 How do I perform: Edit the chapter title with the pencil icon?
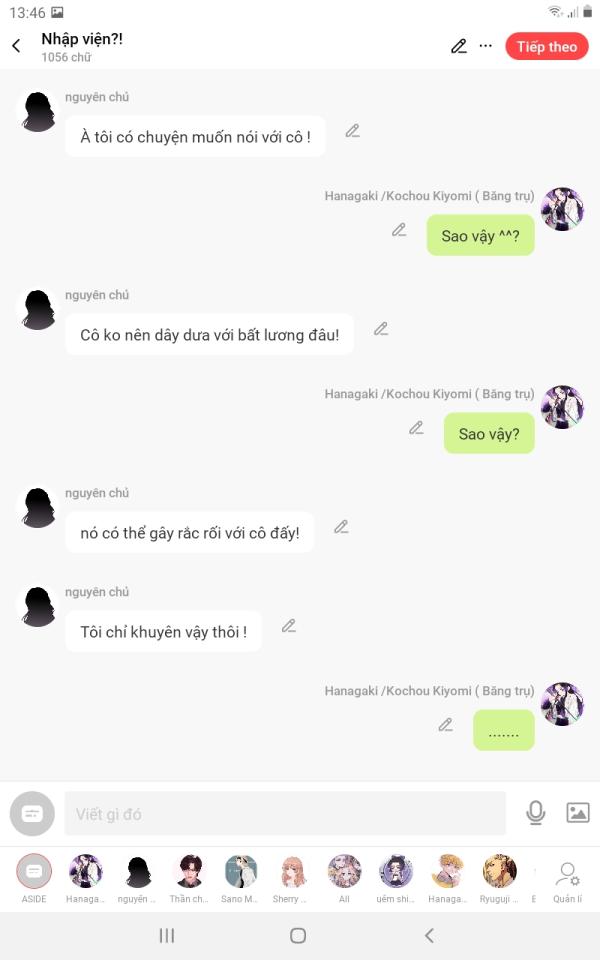(x=459, y=46)
